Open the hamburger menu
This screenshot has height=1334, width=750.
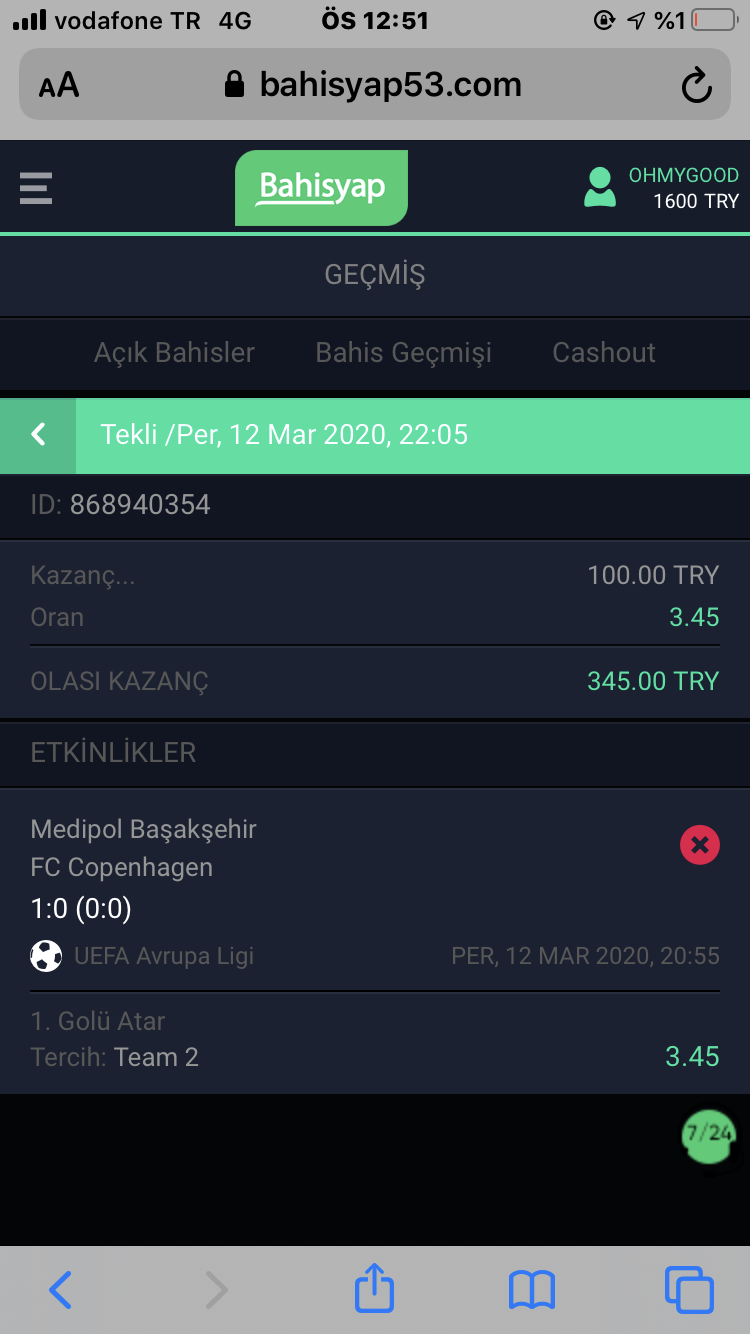coord(36,188)
